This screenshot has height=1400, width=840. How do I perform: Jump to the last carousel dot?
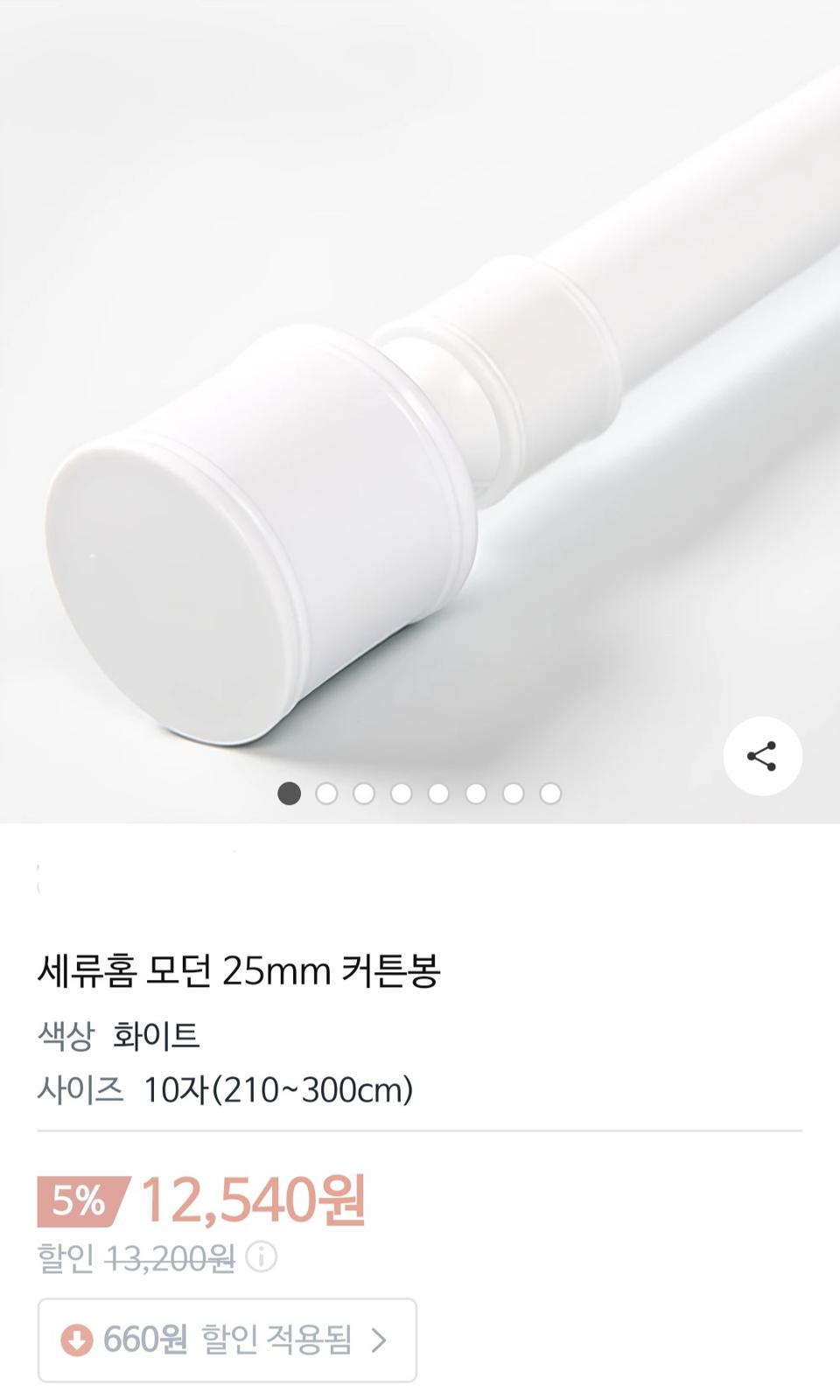pyautogui.click(x=549, y=792)
